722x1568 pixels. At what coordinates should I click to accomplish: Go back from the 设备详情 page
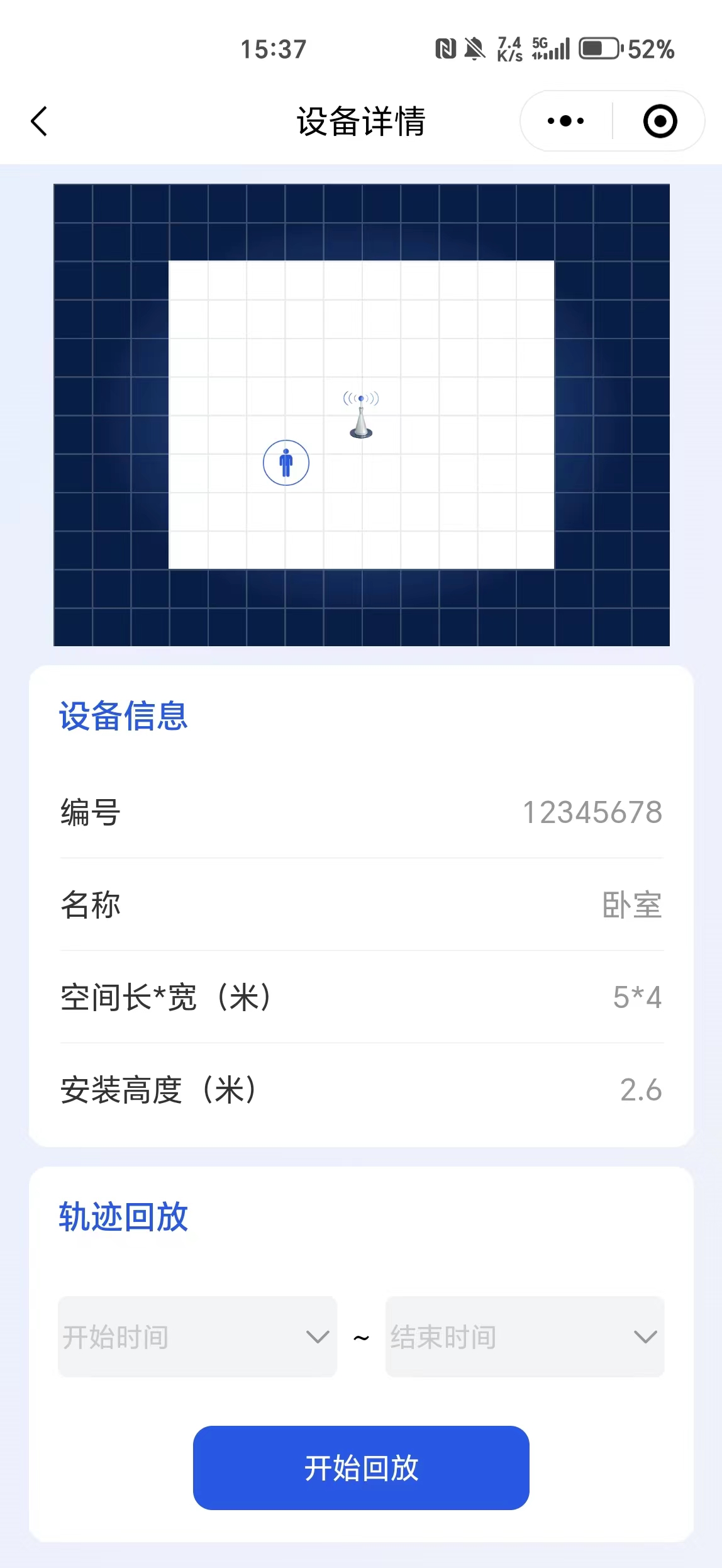coord(39,121)
